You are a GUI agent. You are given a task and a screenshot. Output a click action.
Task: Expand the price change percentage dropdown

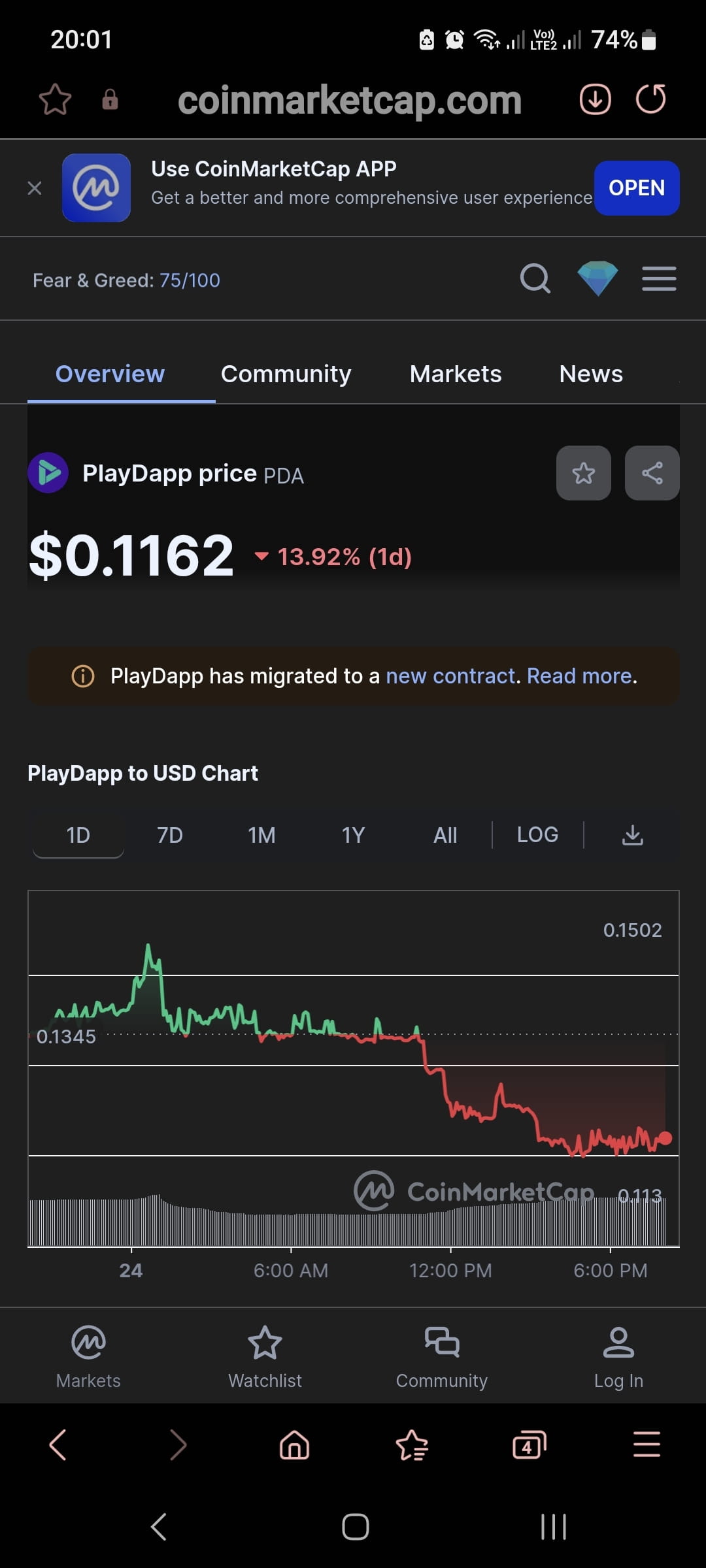(x=261, y=557)
